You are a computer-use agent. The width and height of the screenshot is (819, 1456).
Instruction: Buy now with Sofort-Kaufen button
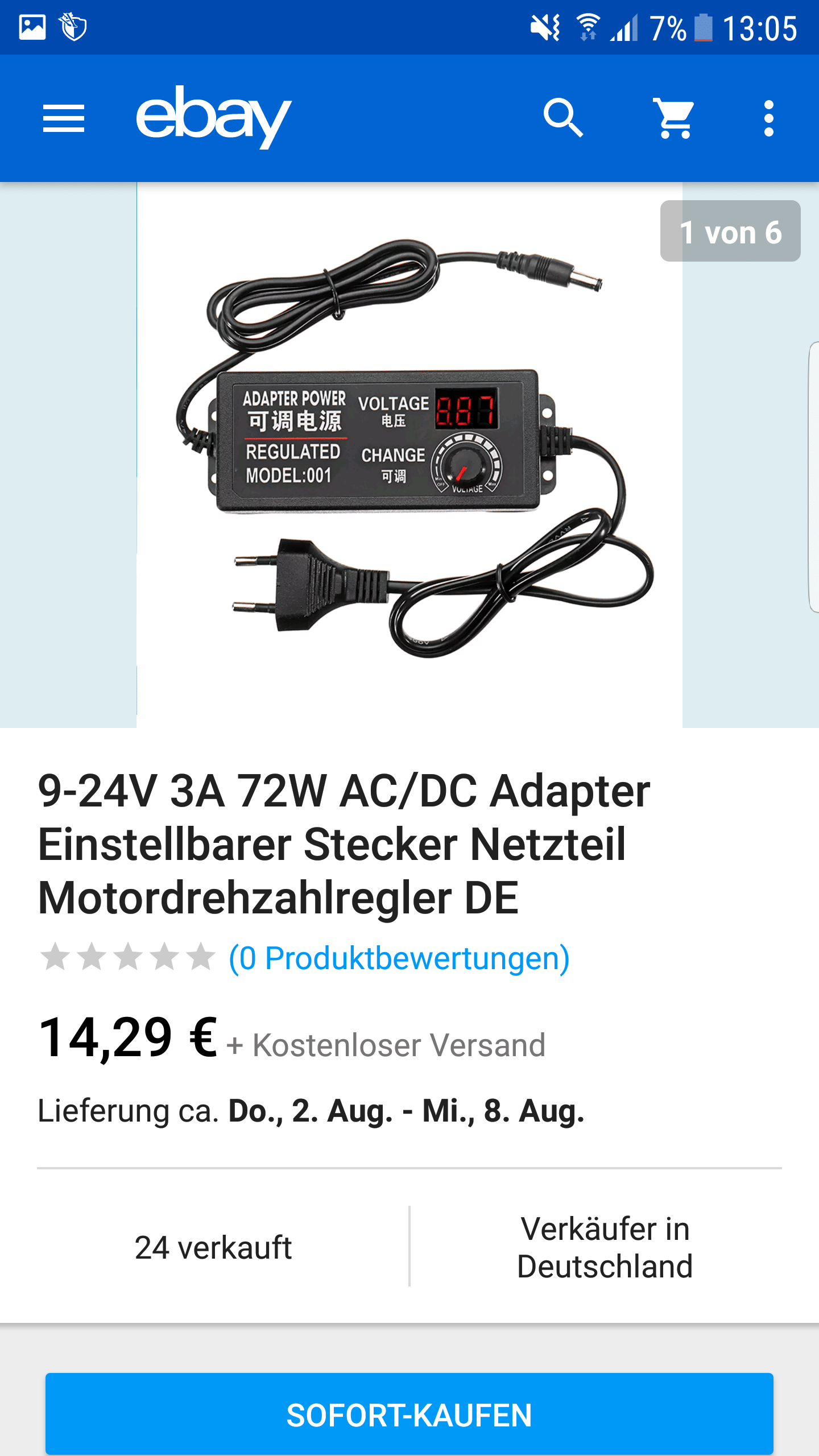(x=409, y=1414)
